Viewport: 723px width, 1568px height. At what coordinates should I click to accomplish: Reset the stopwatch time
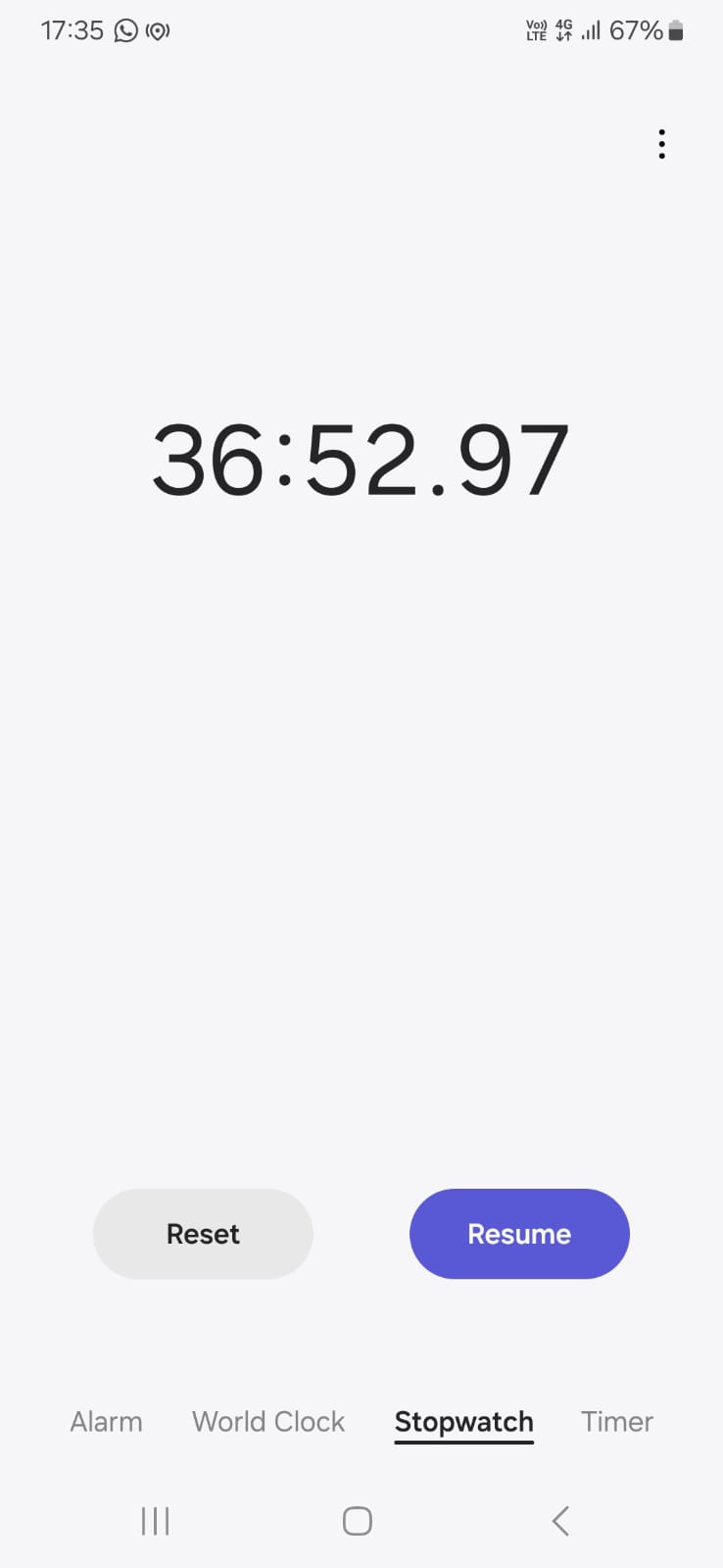[x=203, y=1234]
